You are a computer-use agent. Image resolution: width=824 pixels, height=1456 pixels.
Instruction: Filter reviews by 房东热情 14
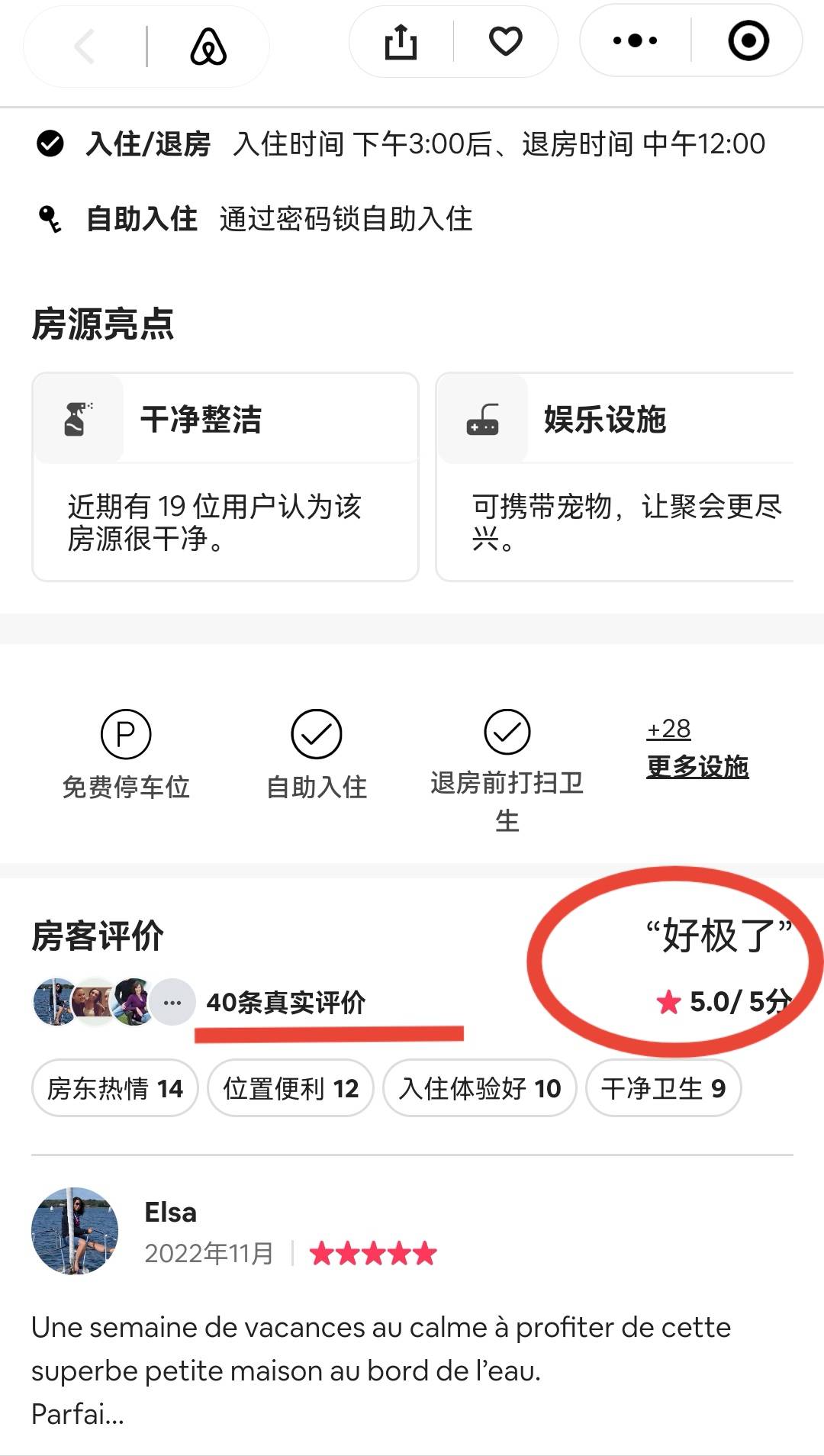(x=115, y=1088)
